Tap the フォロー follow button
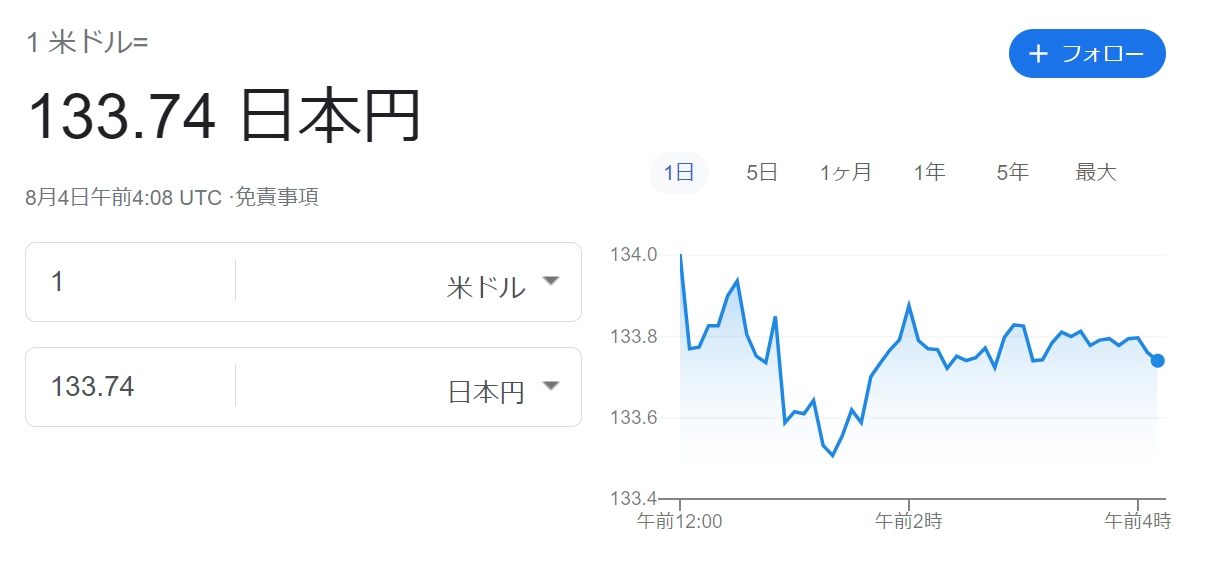1214x566 pixels. tap(1087, 54)
